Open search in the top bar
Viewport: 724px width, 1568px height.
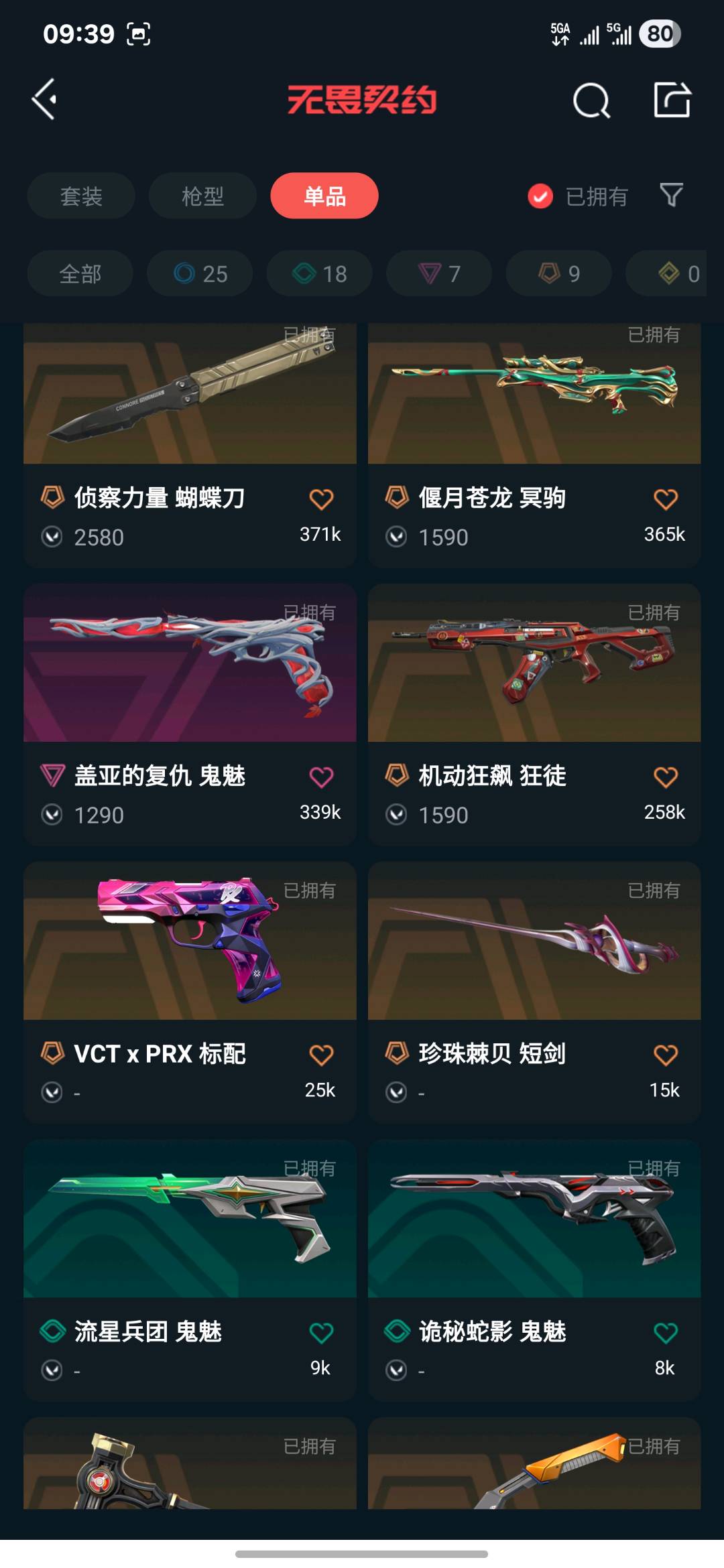point(591,101)
